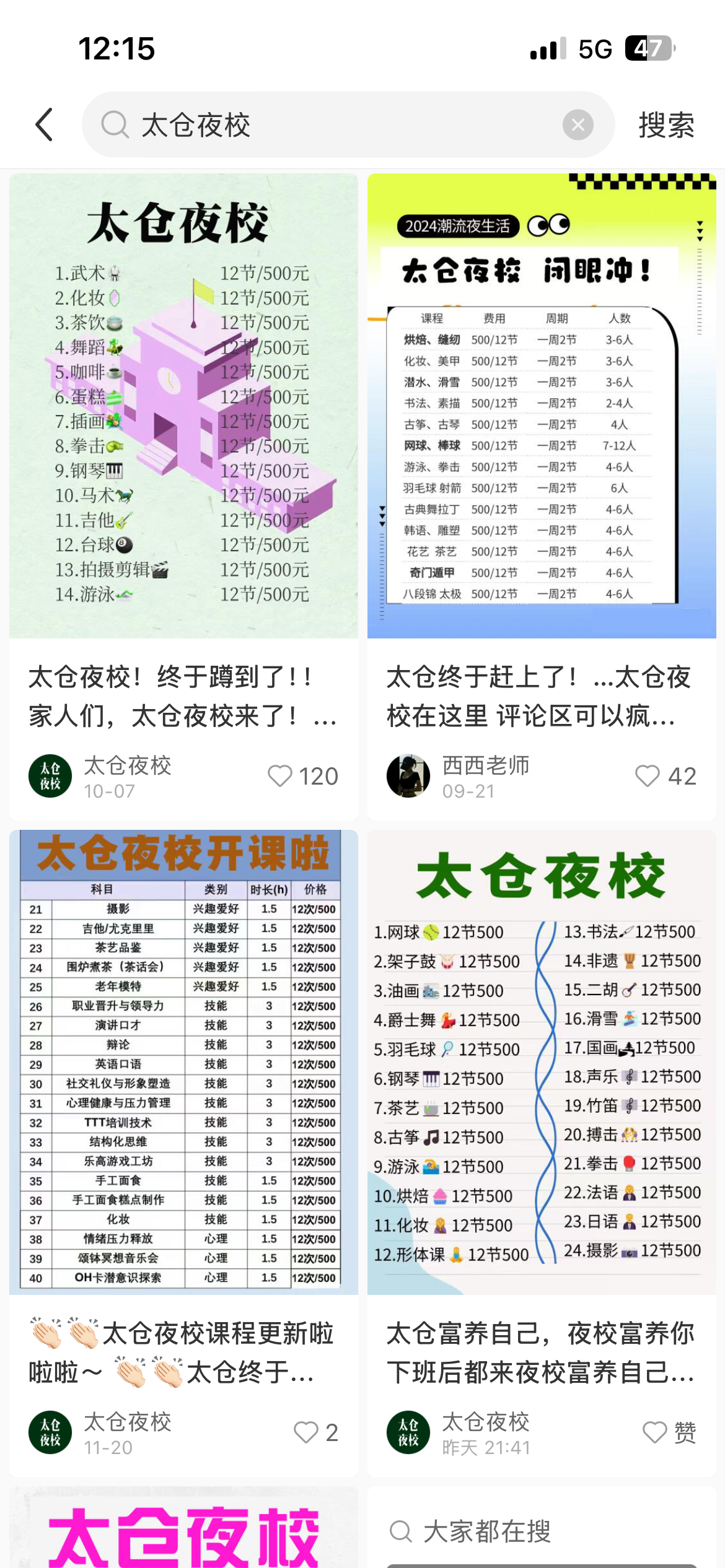The width and height of the screenshot is (725, 1568).
Task: Clear the search text
Action: tap(578, 125)
